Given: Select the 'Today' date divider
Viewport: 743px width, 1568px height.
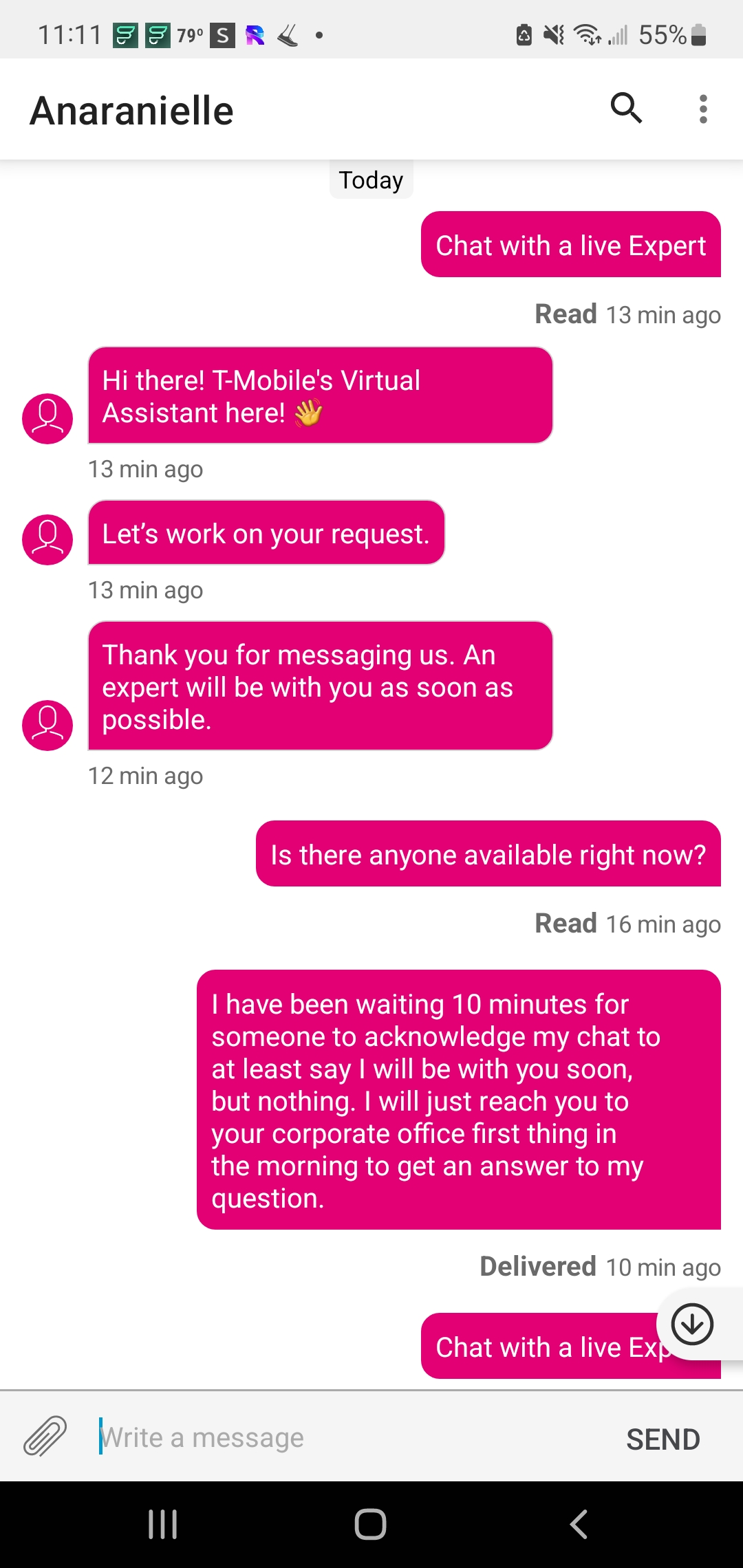Looking at the screenshot, I should 371,179.
